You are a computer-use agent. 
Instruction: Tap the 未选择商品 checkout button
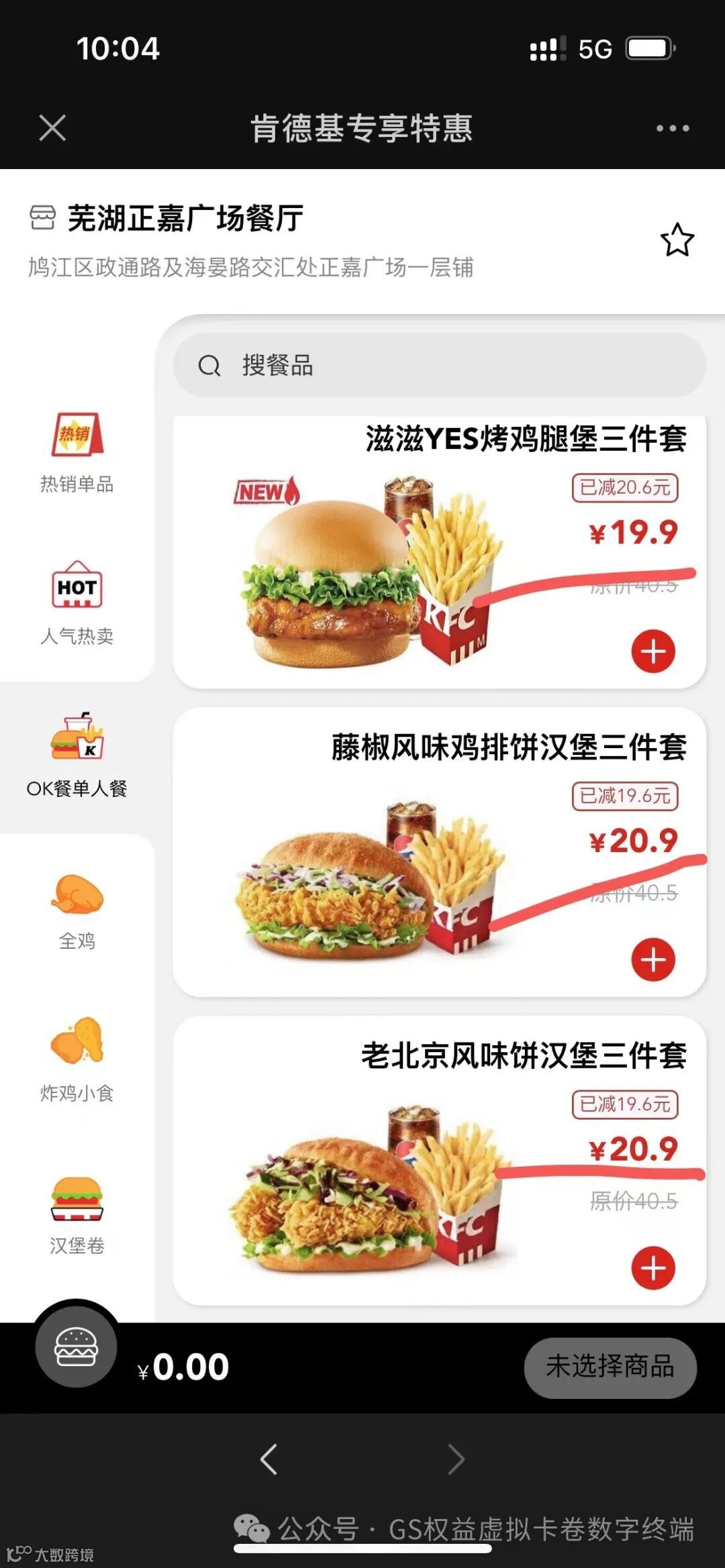tap(610, 1367)
